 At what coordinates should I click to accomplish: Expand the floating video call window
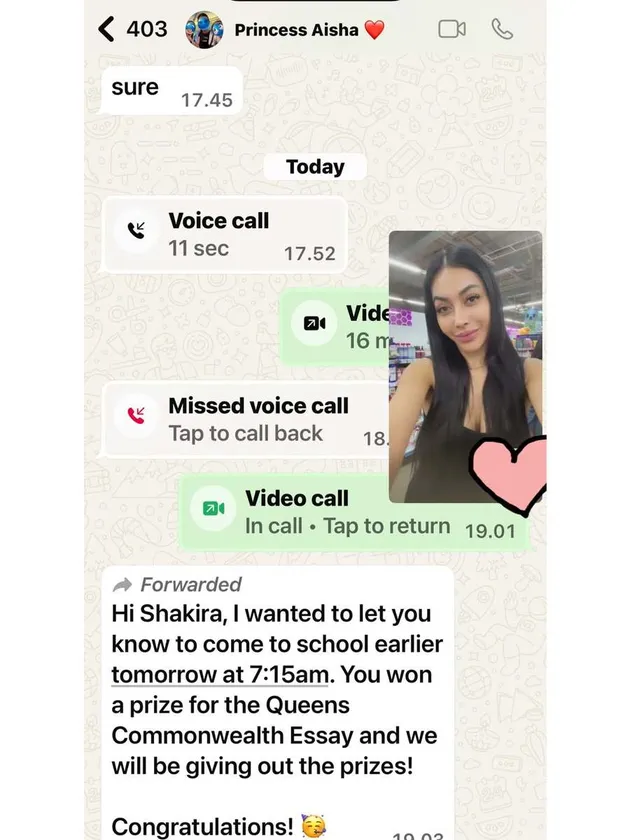pyautogui.click(x=465, y=365)
